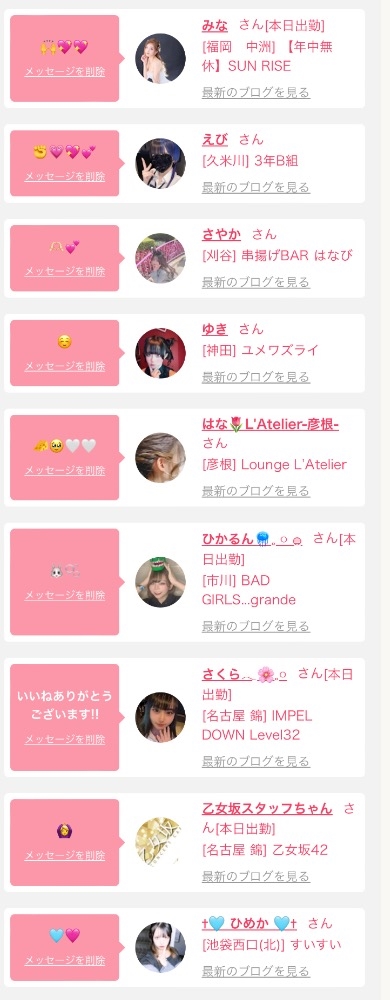Screen dimensions: 390x1000
Task: Tap さくら's profile photo
Action: pyautogui.click(x=161, y=717)
